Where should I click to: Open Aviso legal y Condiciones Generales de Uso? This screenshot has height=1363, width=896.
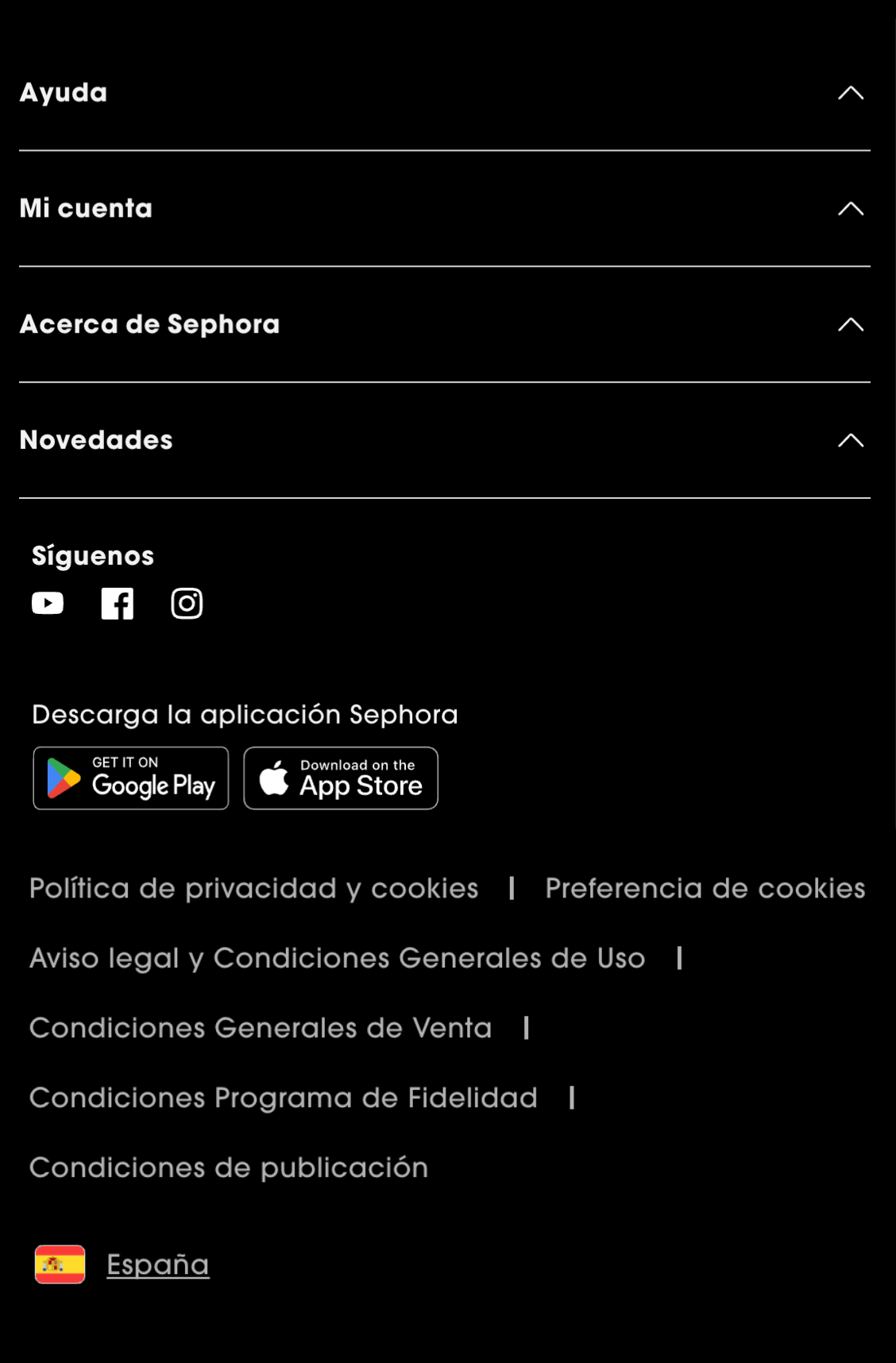pos(337,959)
